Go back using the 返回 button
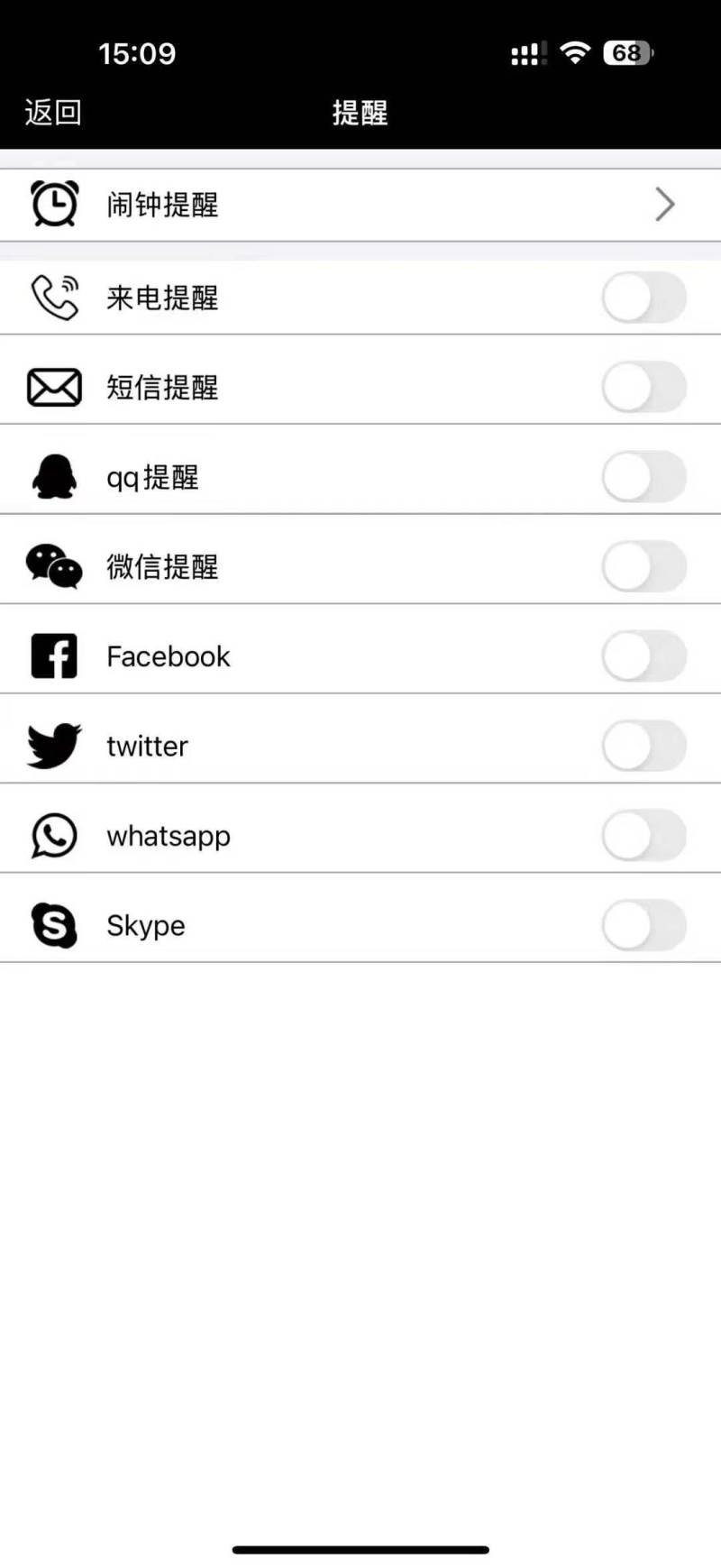721x1568 pixels. click(53, 113)
